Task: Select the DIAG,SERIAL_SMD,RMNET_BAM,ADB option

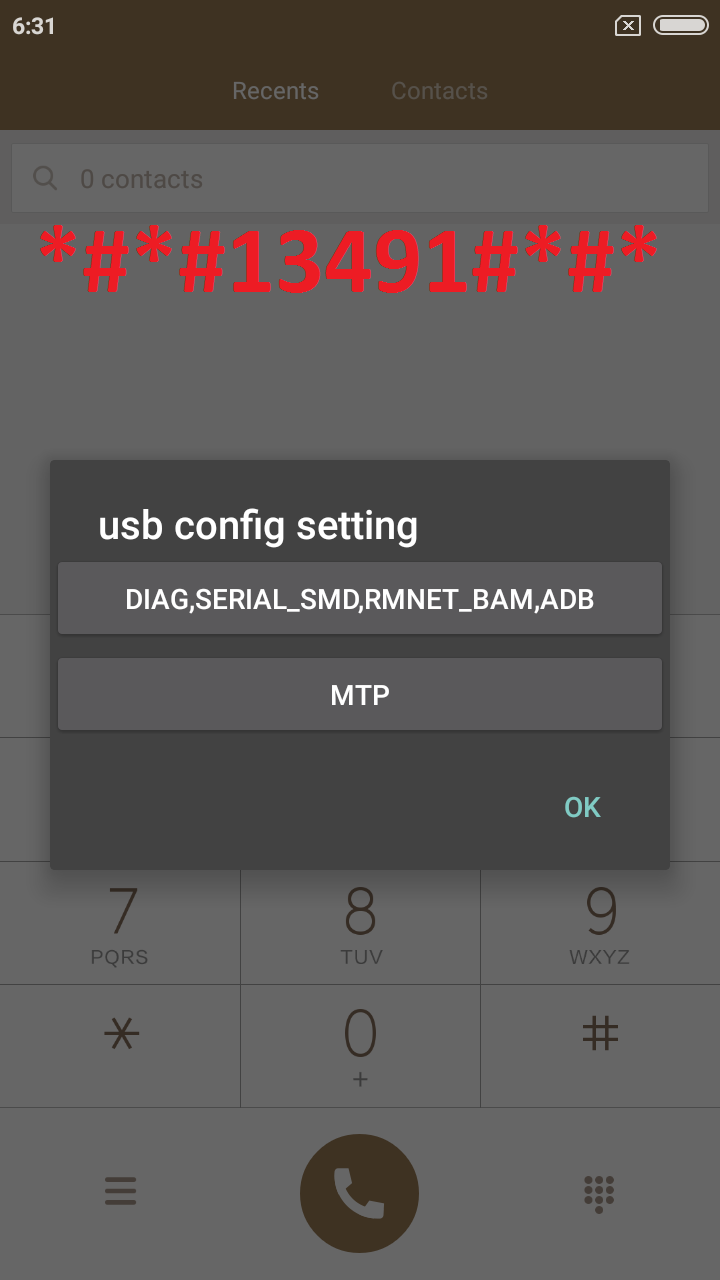Action: [360, 598]
